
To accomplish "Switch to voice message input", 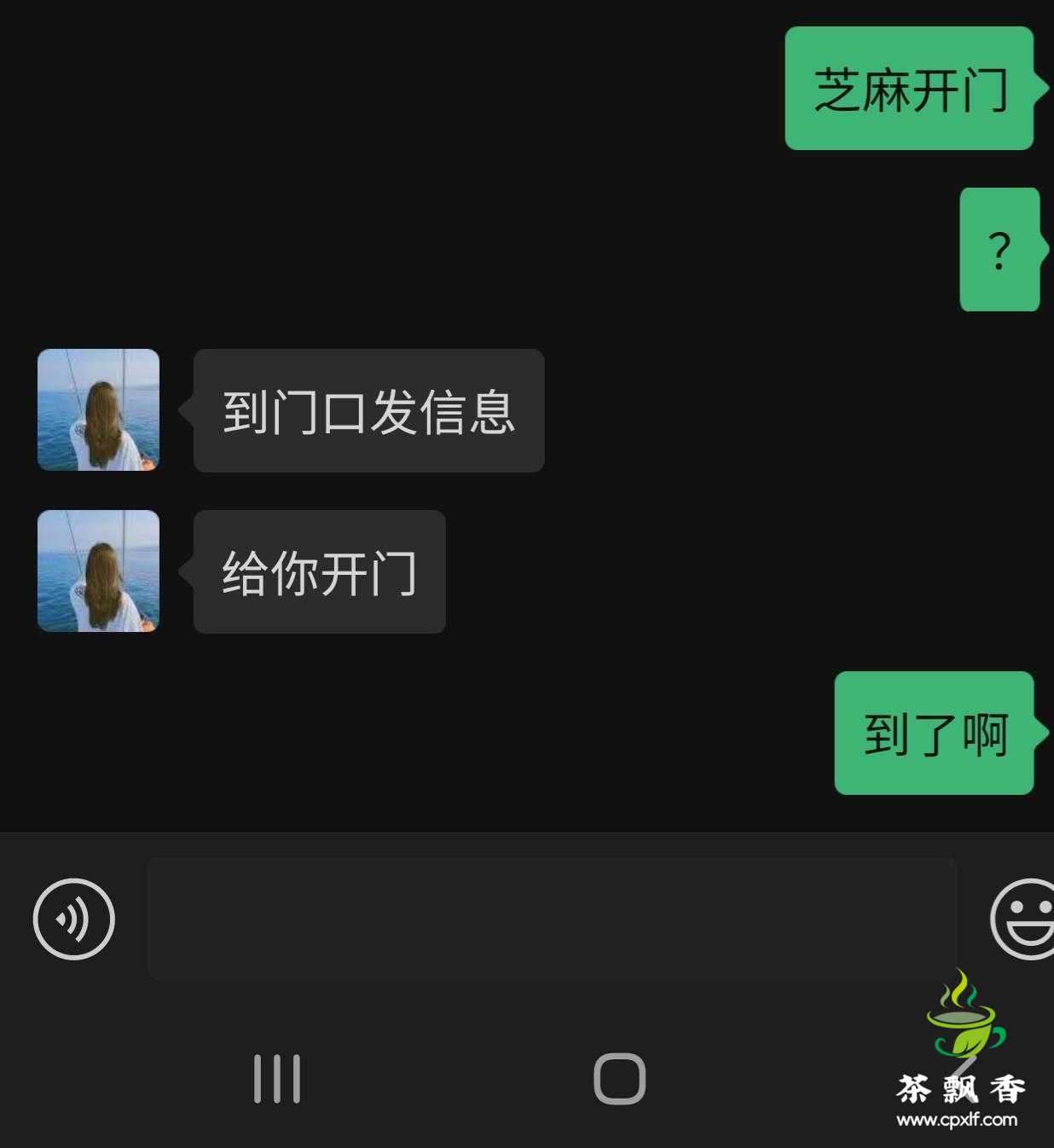I will [74, 919].
